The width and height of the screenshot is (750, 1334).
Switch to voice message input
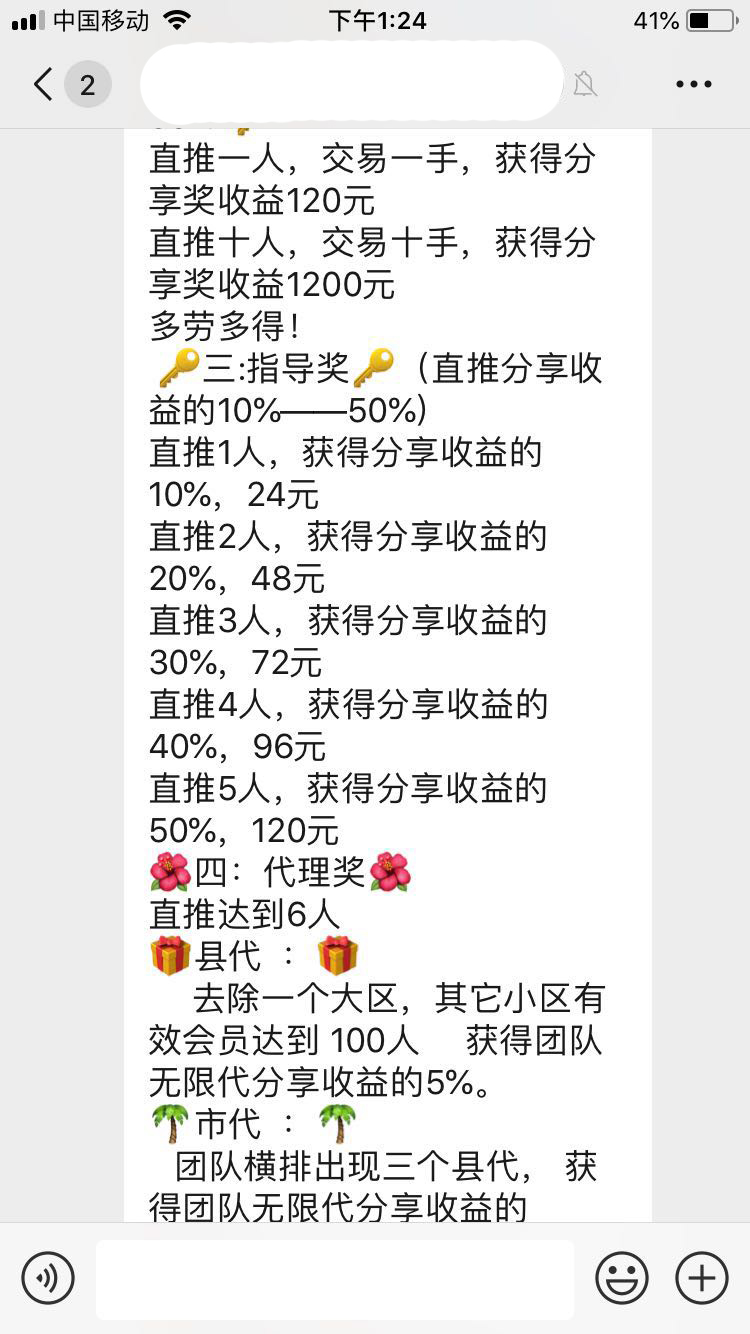tap(48, 1278)
